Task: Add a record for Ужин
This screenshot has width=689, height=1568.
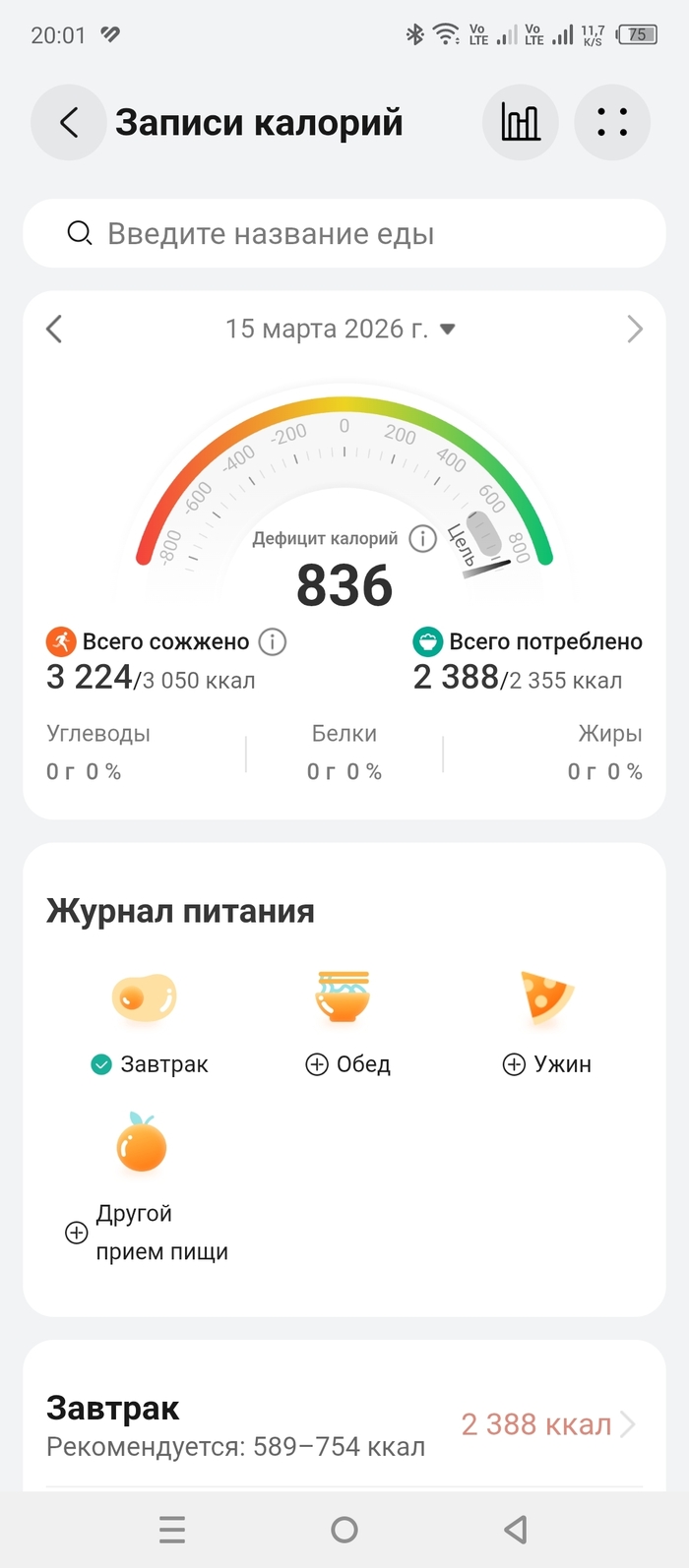Action: coord(546,1023)
